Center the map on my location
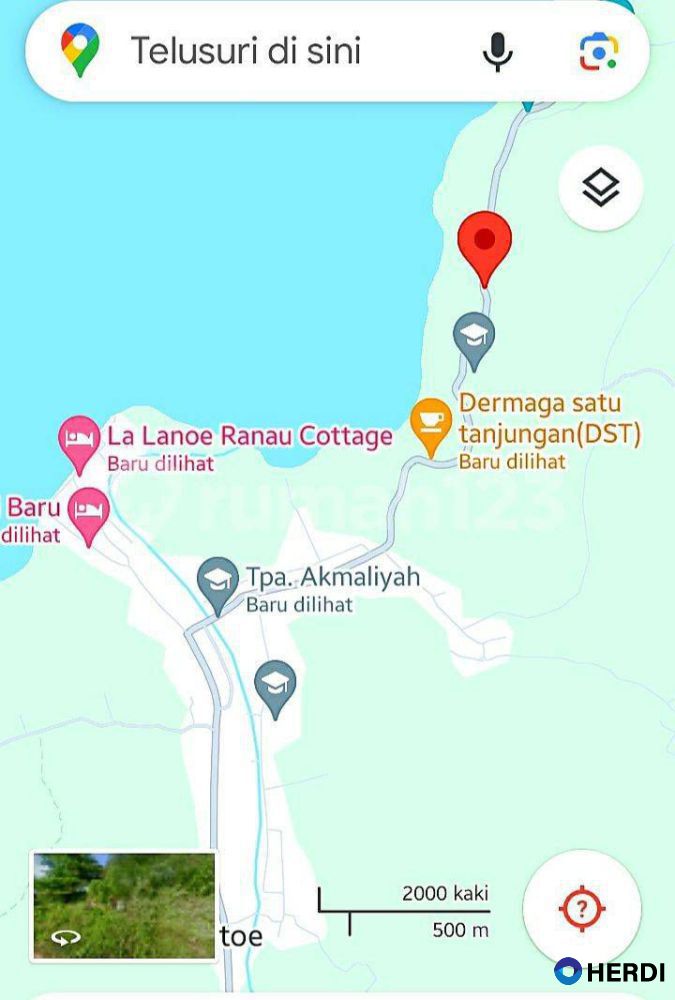This screenshot has width=675, height=1000. point(582,909)
